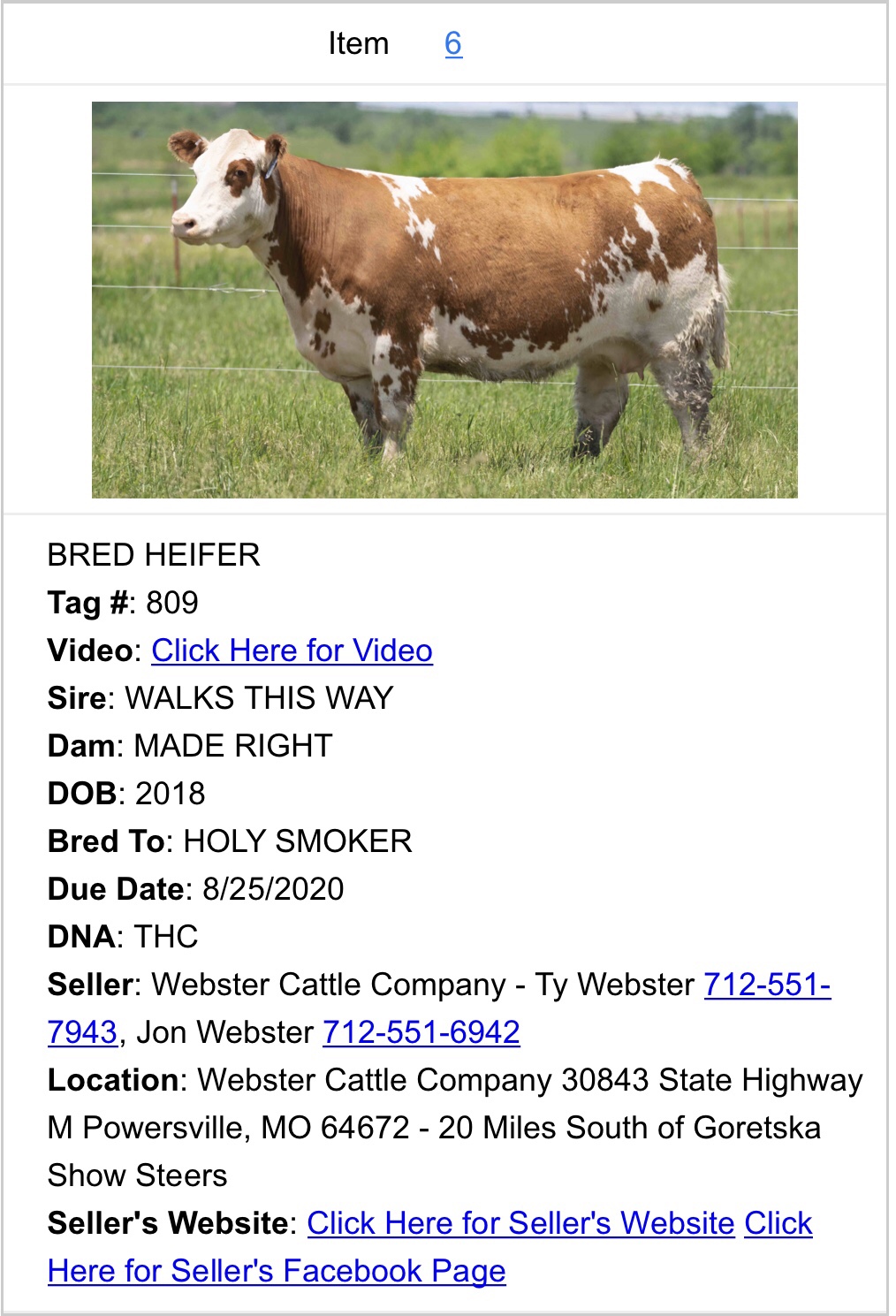896x1316 pixels.
Task: Open the item number 6 link
Action: [452, 43]
